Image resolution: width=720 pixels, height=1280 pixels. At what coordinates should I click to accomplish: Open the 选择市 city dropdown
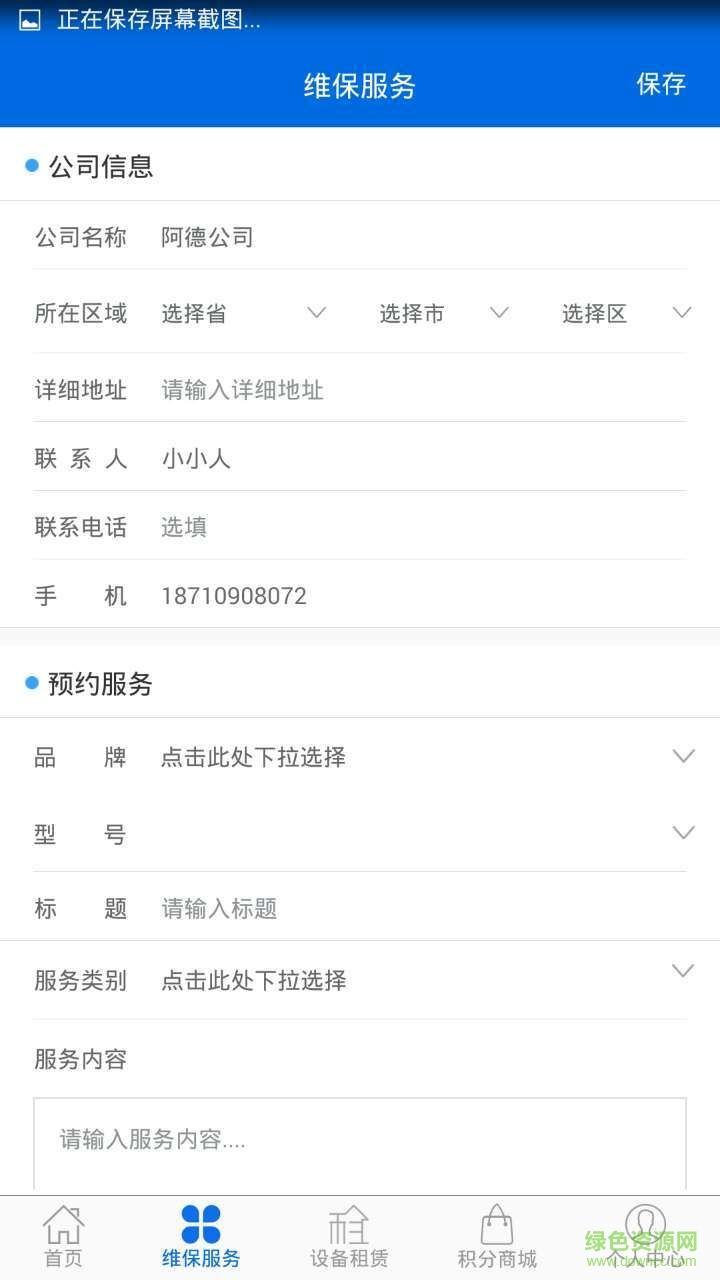click(x=444, y=313)
